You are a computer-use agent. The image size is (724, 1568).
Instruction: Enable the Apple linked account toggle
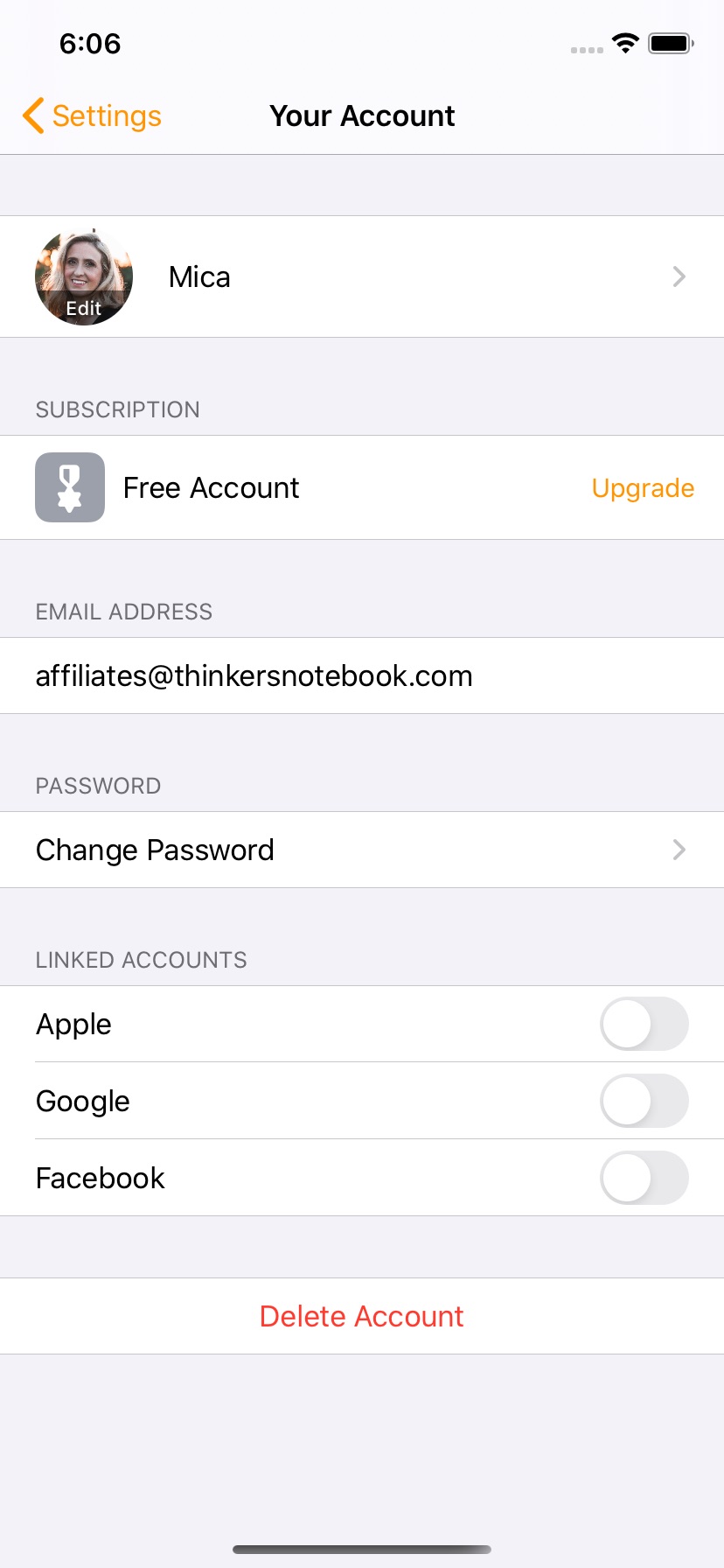pyautogui.click(x=644, y=1025)
